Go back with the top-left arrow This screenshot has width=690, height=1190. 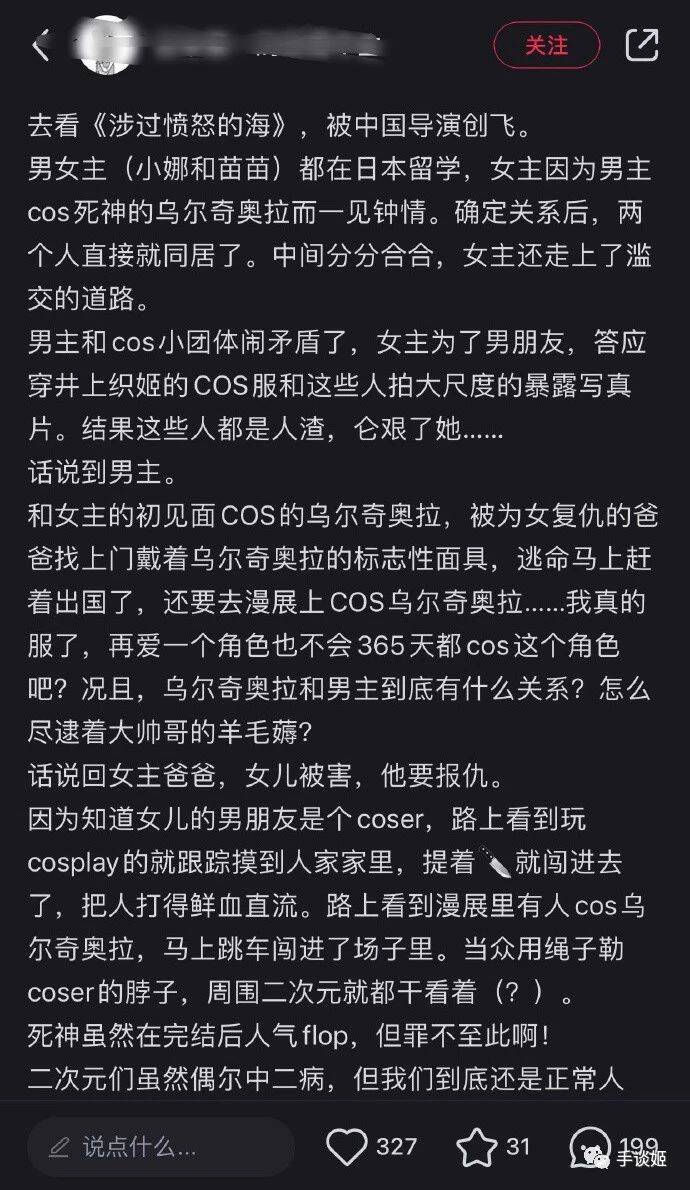pos(41,46)
